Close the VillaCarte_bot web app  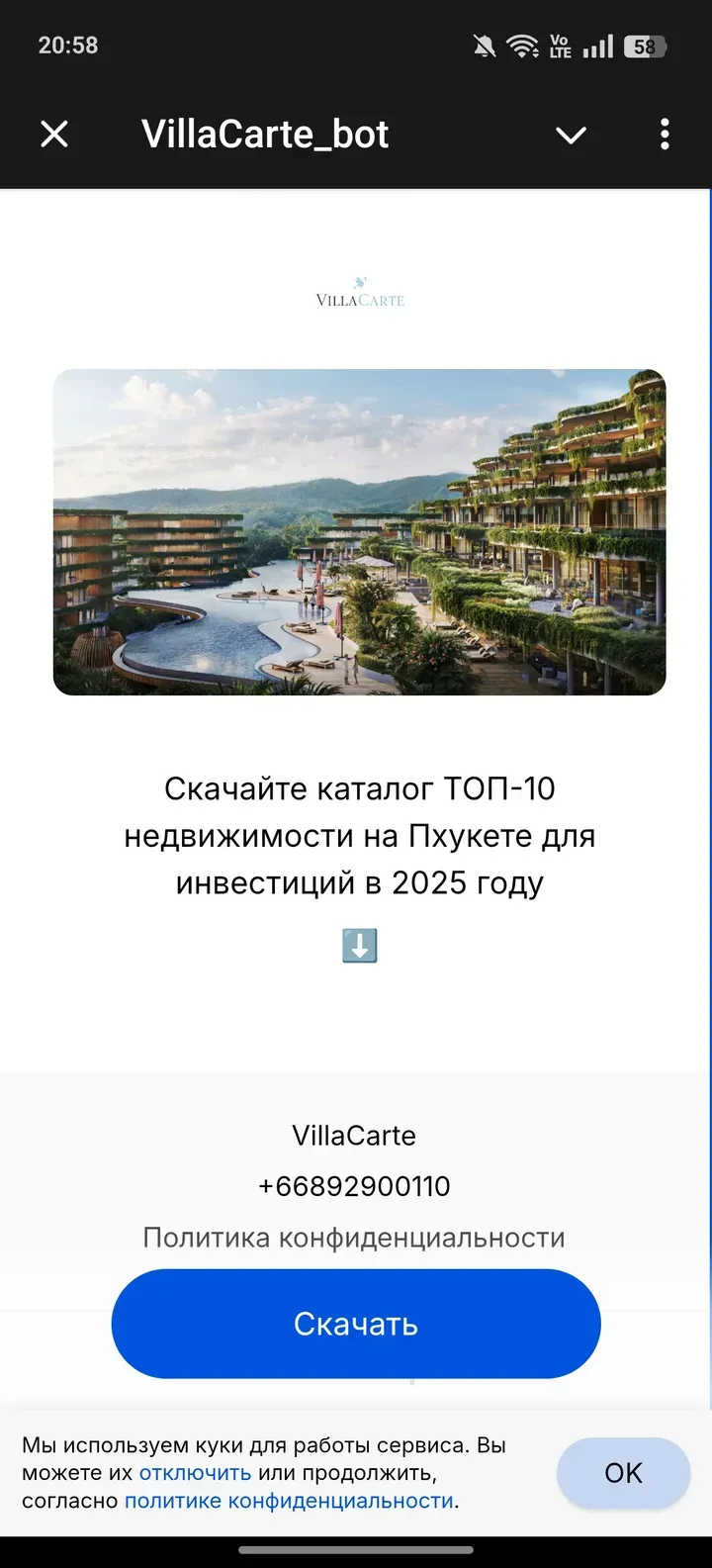54,135
